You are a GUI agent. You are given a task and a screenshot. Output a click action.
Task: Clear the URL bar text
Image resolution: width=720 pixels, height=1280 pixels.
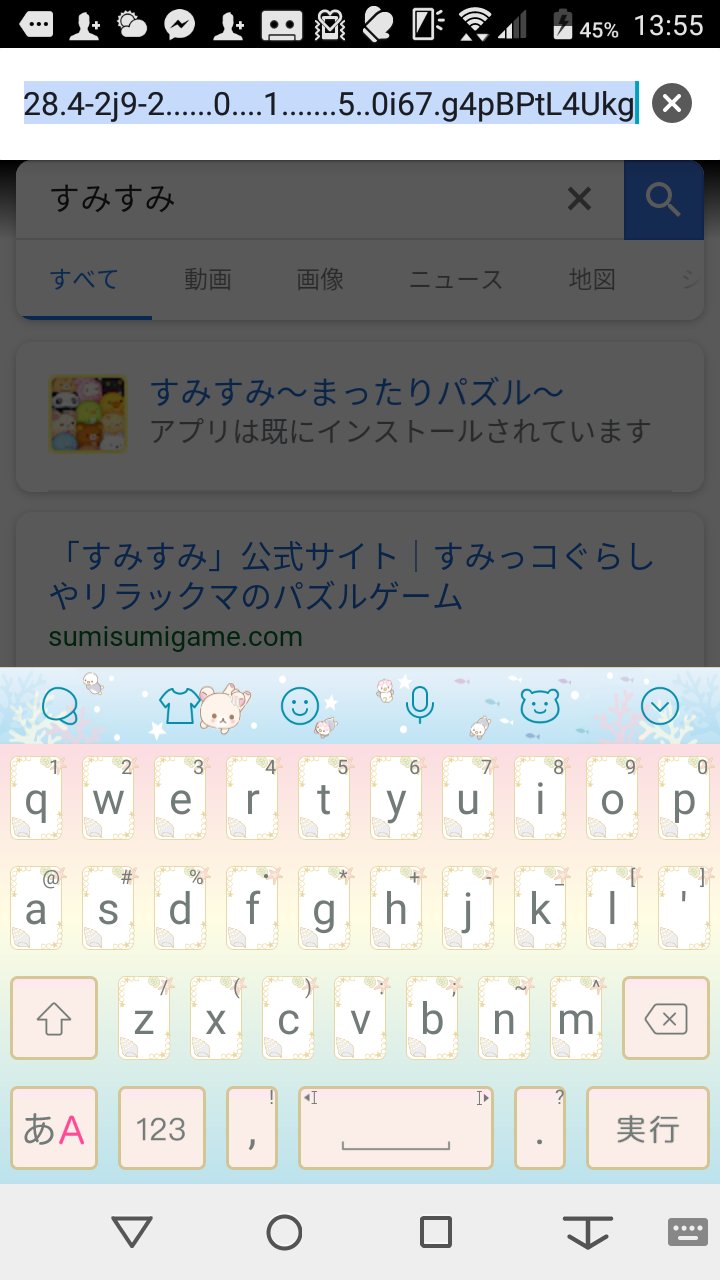pyautogui.click(x=672, y=104)
